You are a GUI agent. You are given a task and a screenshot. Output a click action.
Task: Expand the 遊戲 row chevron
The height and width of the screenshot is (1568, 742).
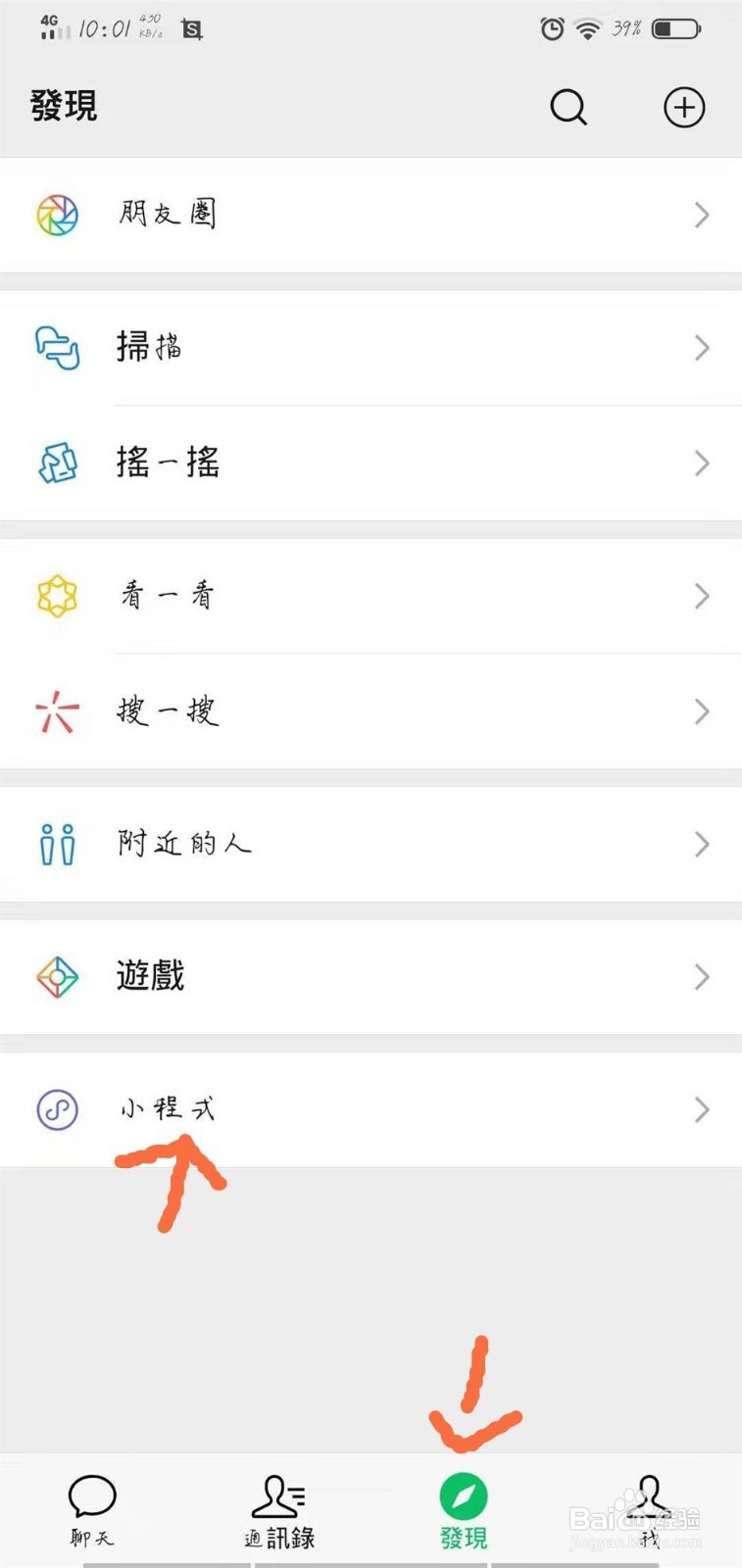[x=701, y=976]
